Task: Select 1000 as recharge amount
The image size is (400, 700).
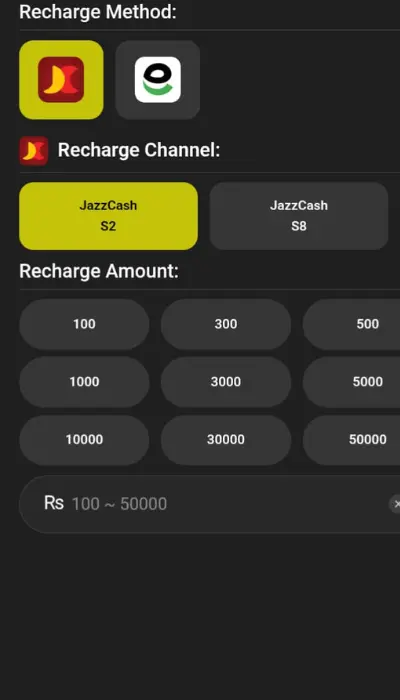Action: [x=84, y=382]
